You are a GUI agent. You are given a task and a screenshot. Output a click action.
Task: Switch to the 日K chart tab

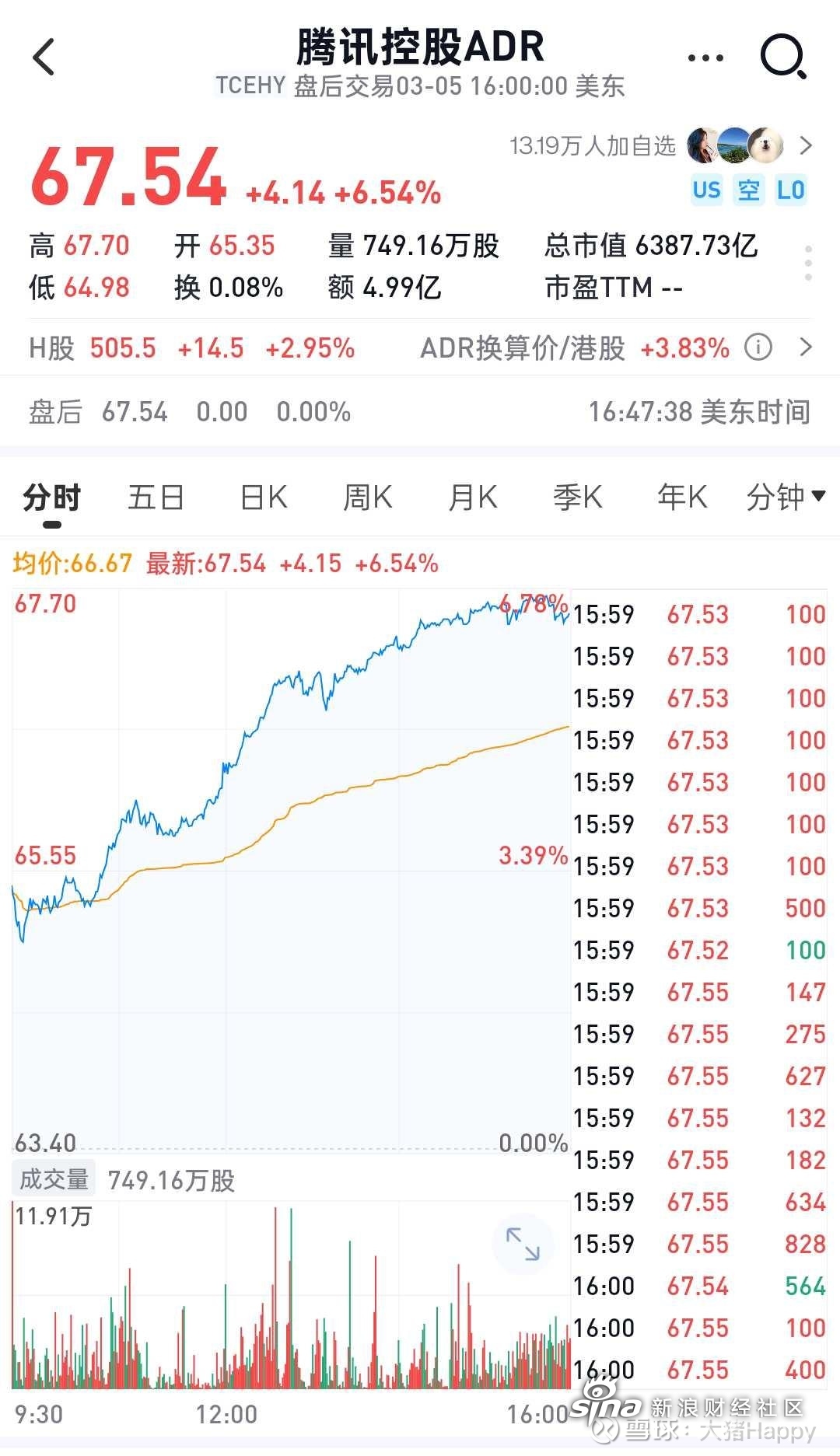(264, 497)
